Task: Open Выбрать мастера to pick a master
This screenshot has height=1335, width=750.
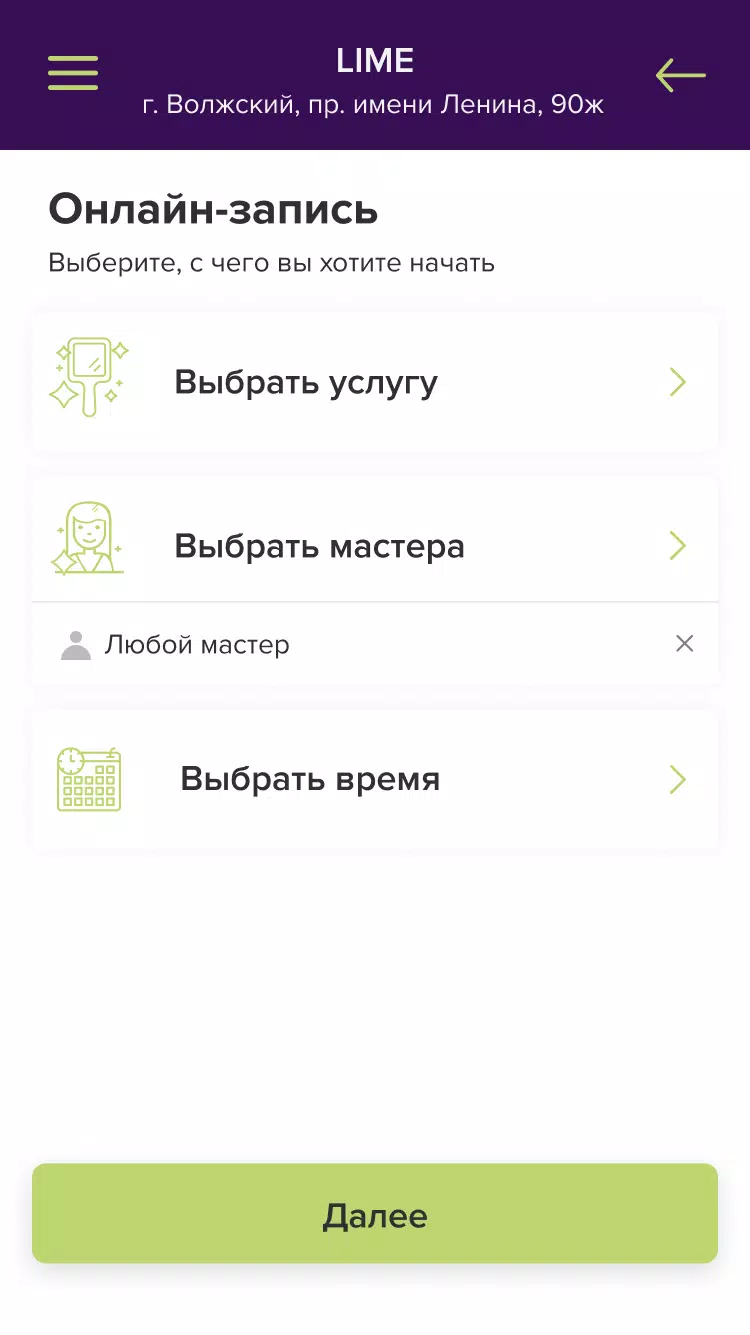Action: [375, 546]
